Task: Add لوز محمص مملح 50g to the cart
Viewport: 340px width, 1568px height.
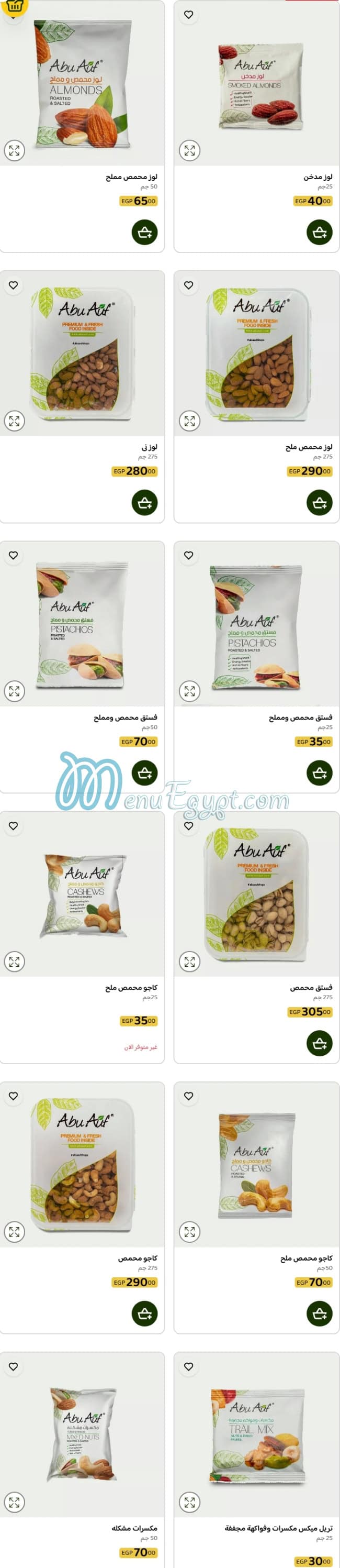Action: [x=145, y=232]
